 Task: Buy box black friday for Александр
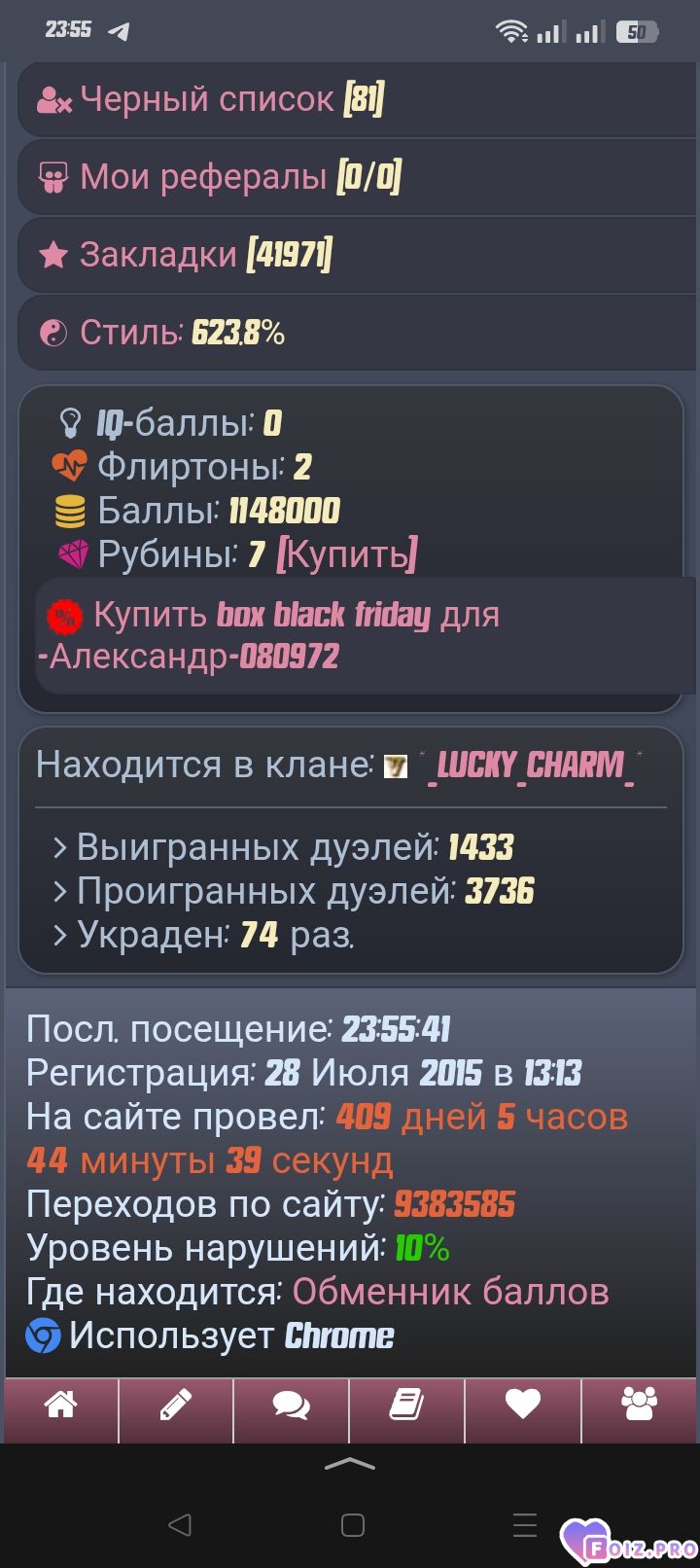(272, 634)
